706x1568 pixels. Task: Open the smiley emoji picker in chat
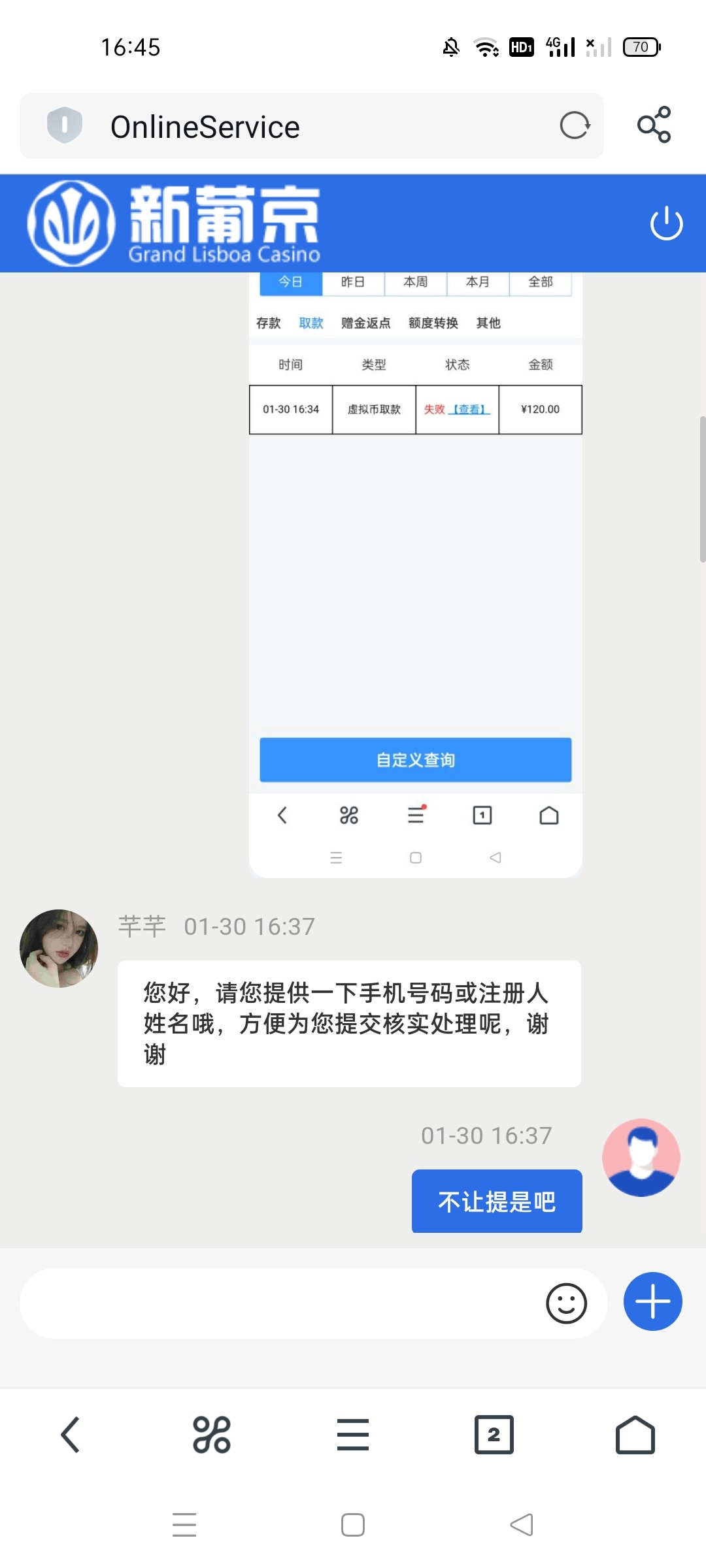point(566,1303)
